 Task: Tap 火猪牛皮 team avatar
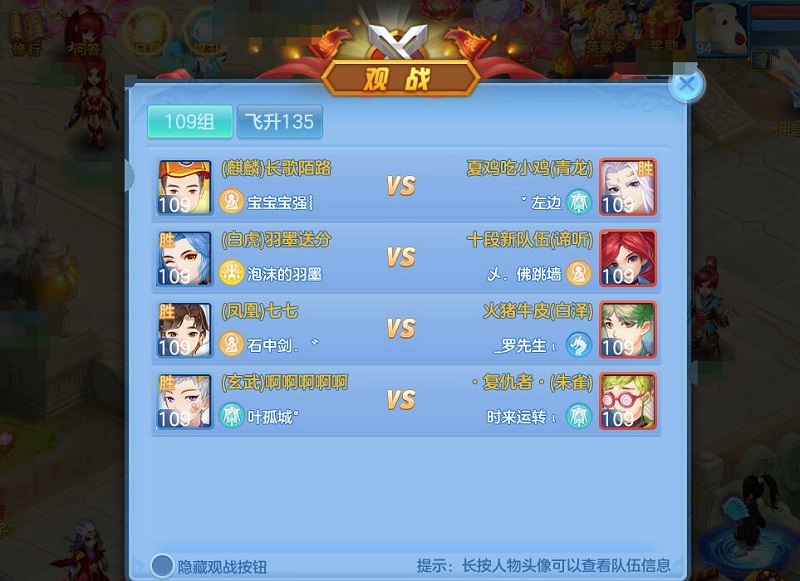(x=627, y=330)
